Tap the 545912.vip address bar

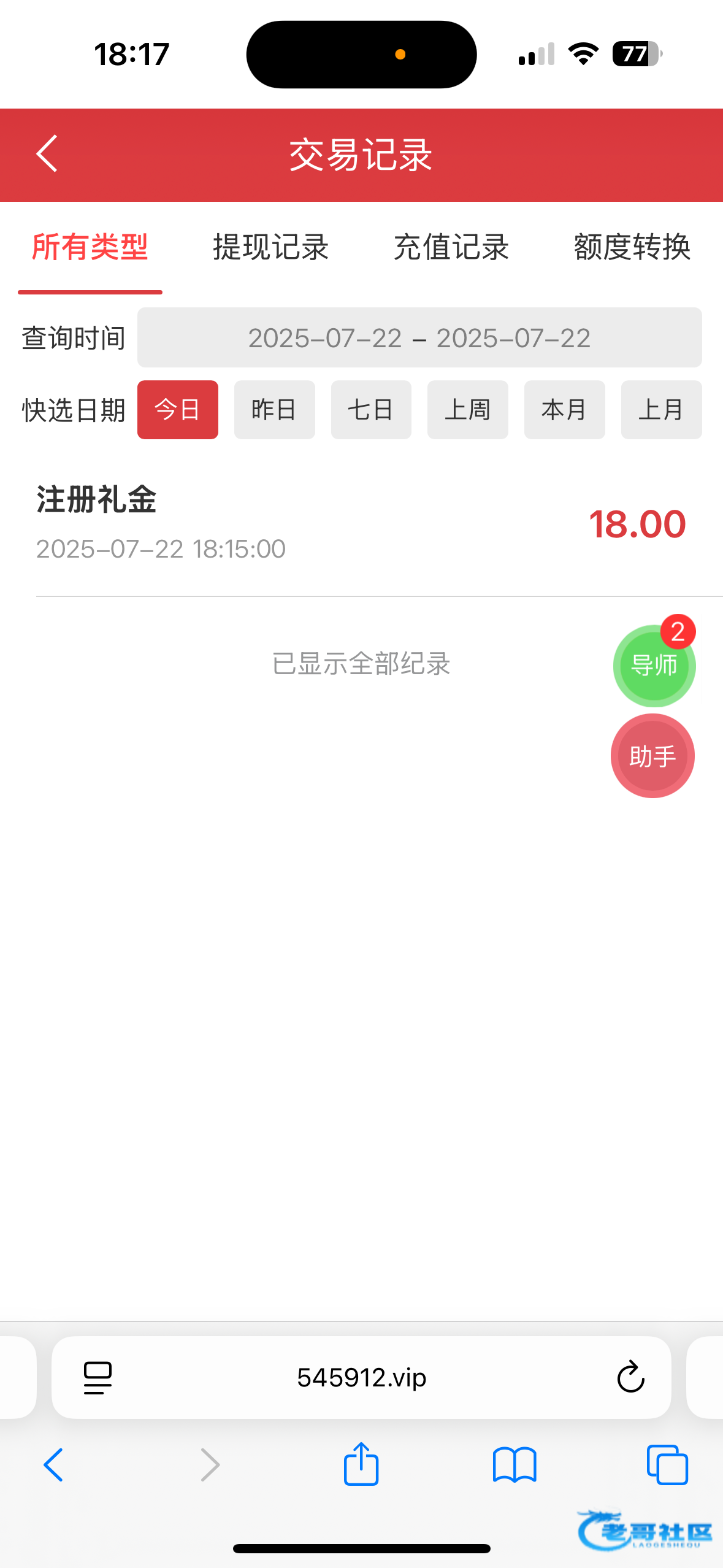pos(361,1378)
